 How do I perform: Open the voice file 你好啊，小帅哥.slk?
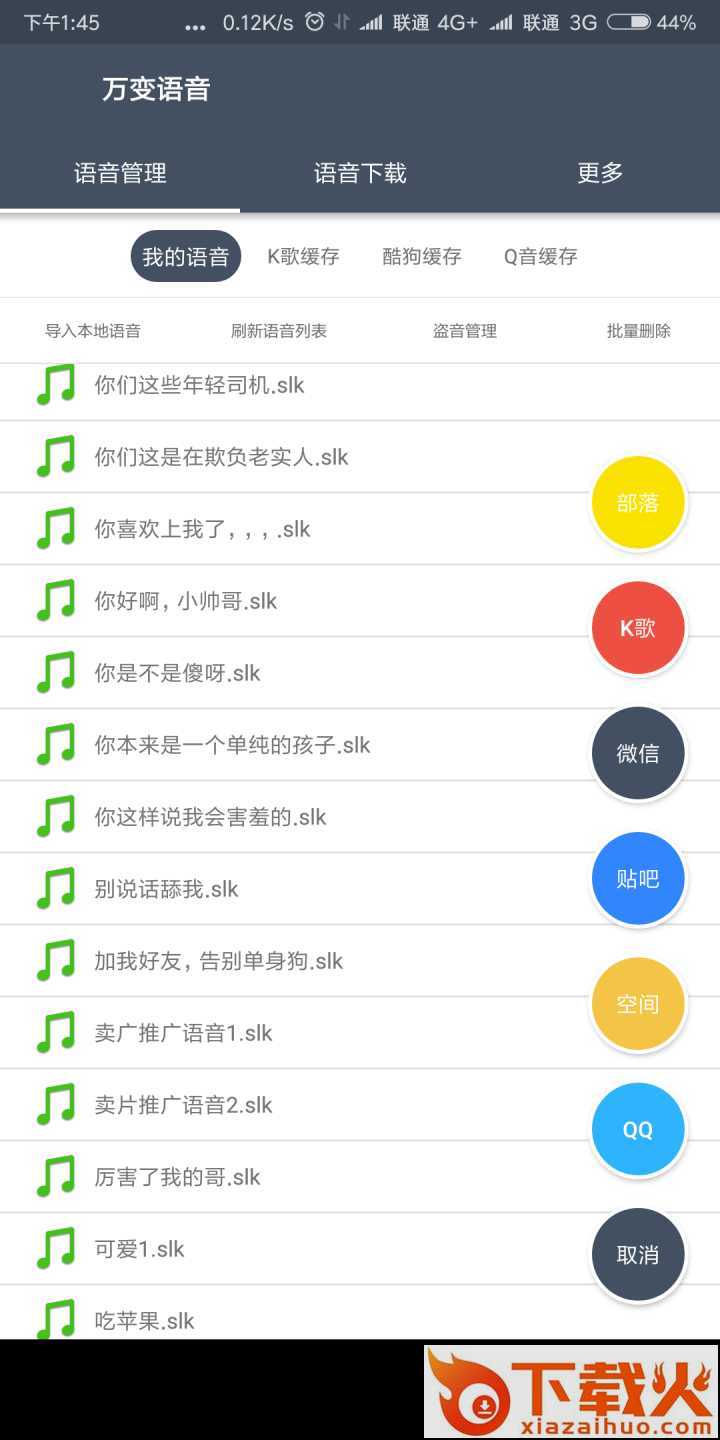click(x=186, y=601)
